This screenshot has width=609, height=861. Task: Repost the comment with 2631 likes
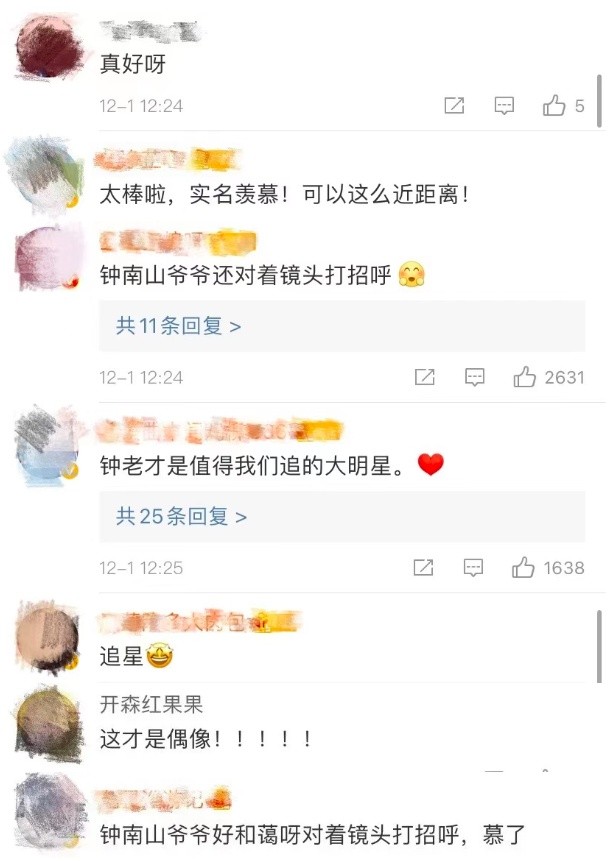424,377
